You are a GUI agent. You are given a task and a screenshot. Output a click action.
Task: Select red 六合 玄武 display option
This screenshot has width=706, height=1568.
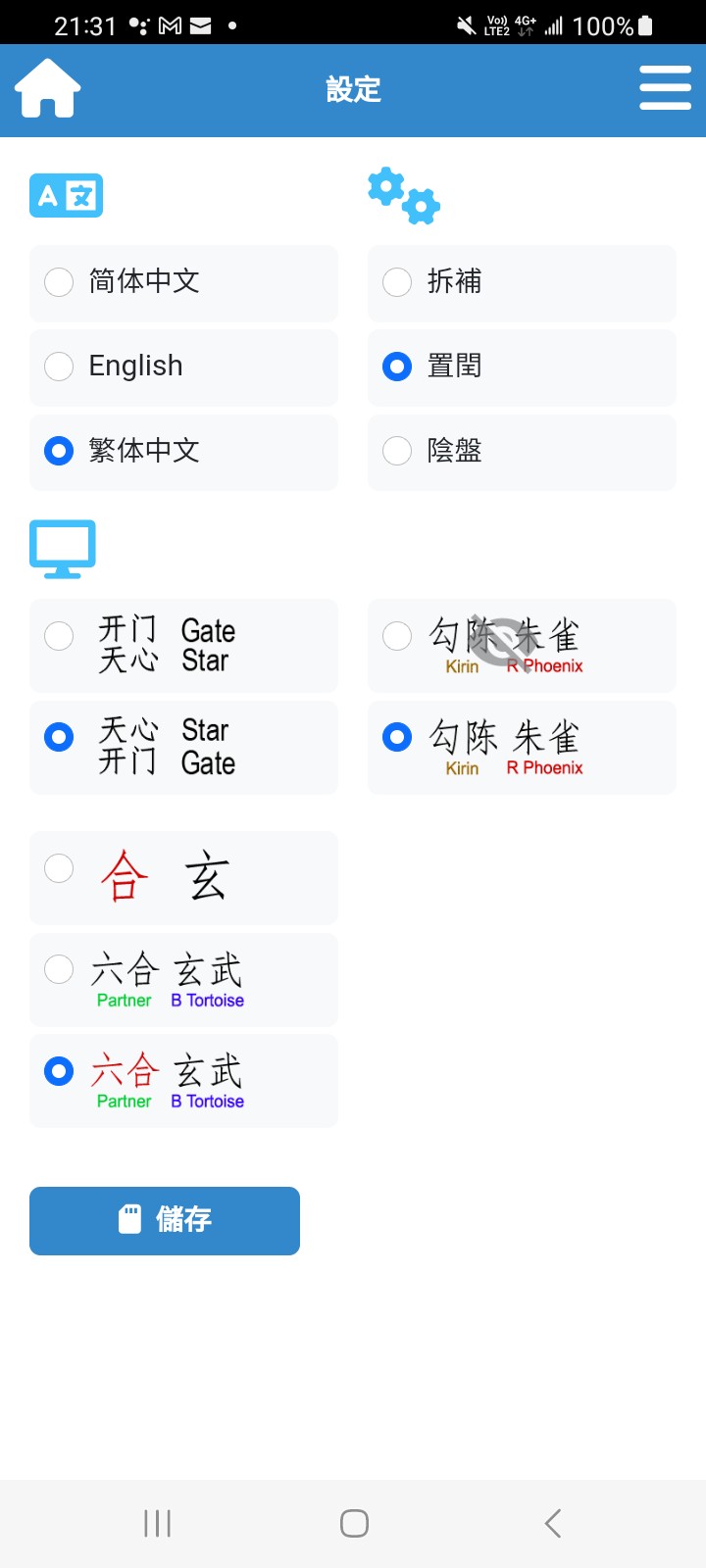click(183, 1080)
